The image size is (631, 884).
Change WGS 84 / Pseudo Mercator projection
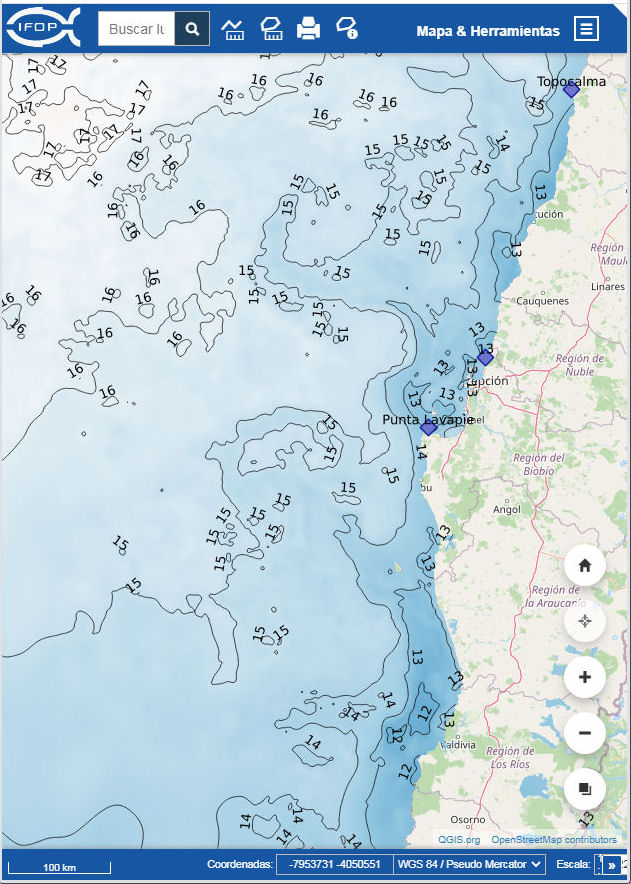tap(469, 864)
